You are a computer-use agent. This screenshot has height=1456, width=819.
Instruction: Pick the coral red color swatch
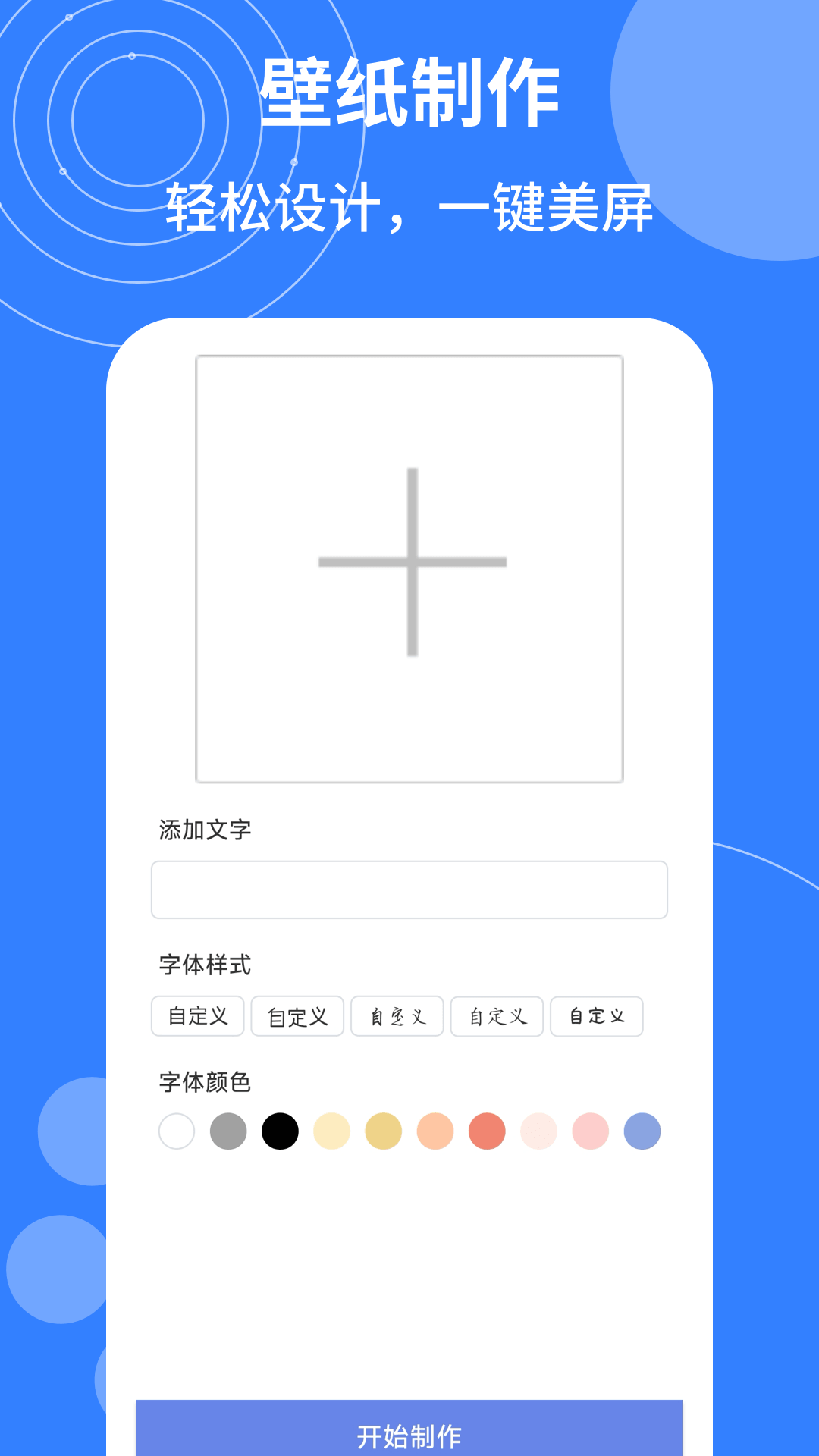click(x=487, y=1131)
